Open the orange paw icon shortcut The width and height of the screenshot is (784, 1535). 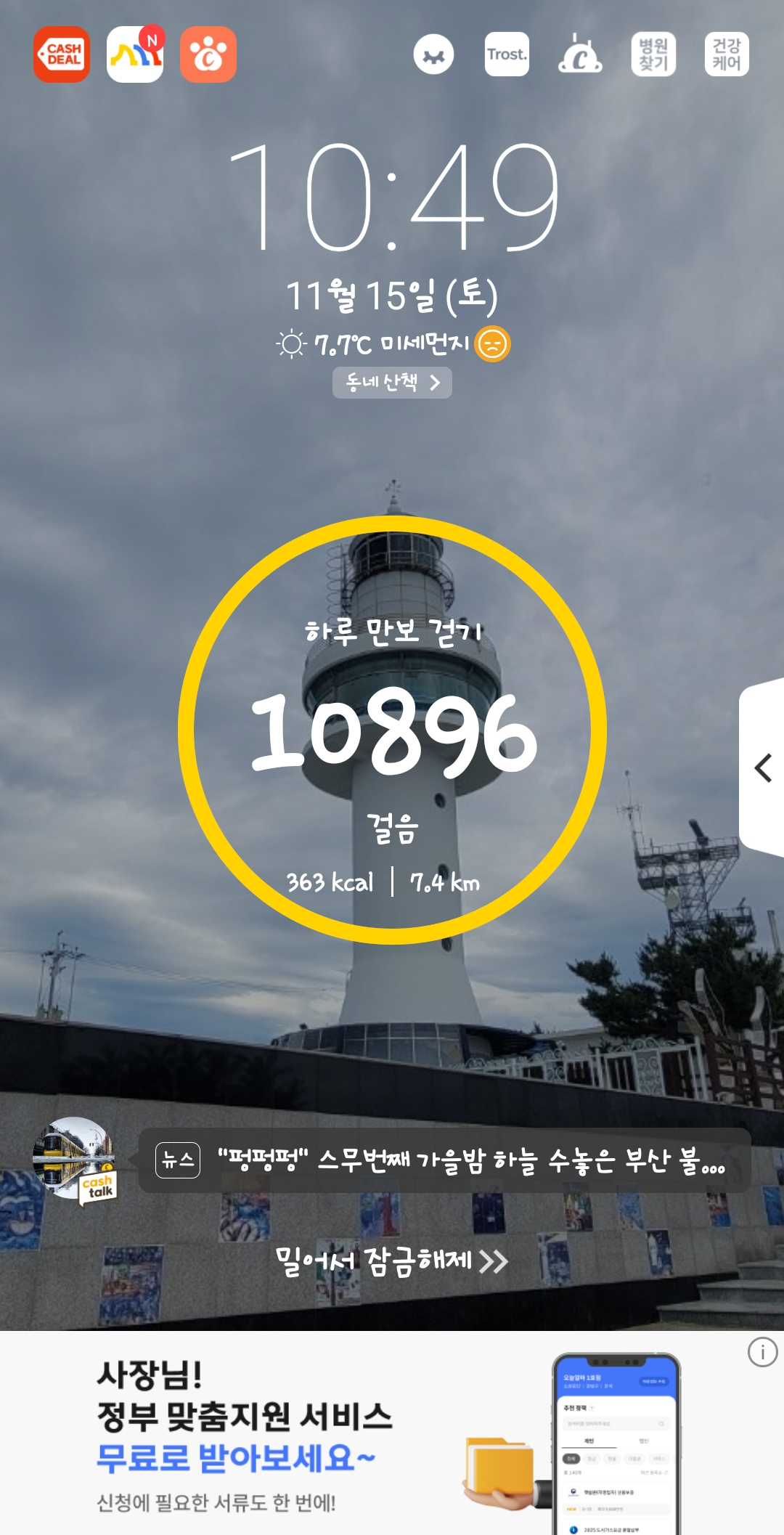208,55
